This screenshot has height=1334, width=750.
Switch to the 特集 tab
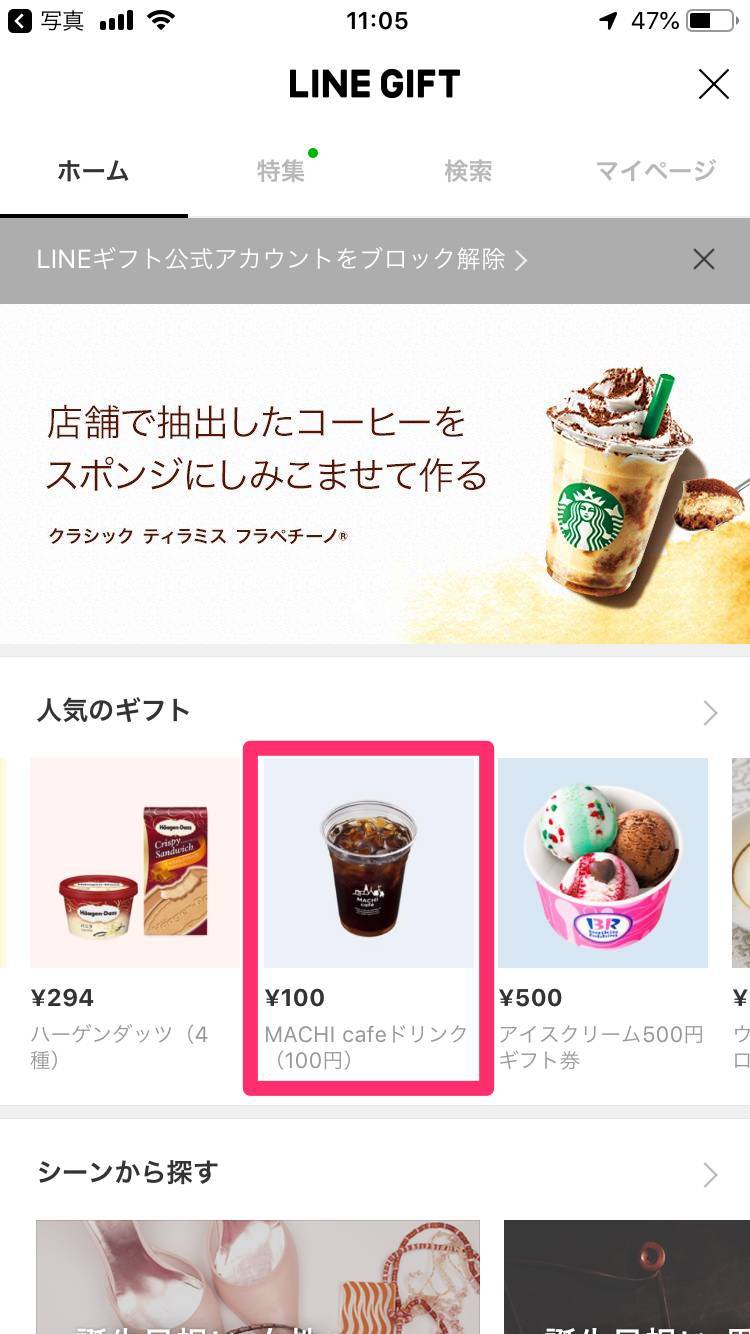point(281,171)
